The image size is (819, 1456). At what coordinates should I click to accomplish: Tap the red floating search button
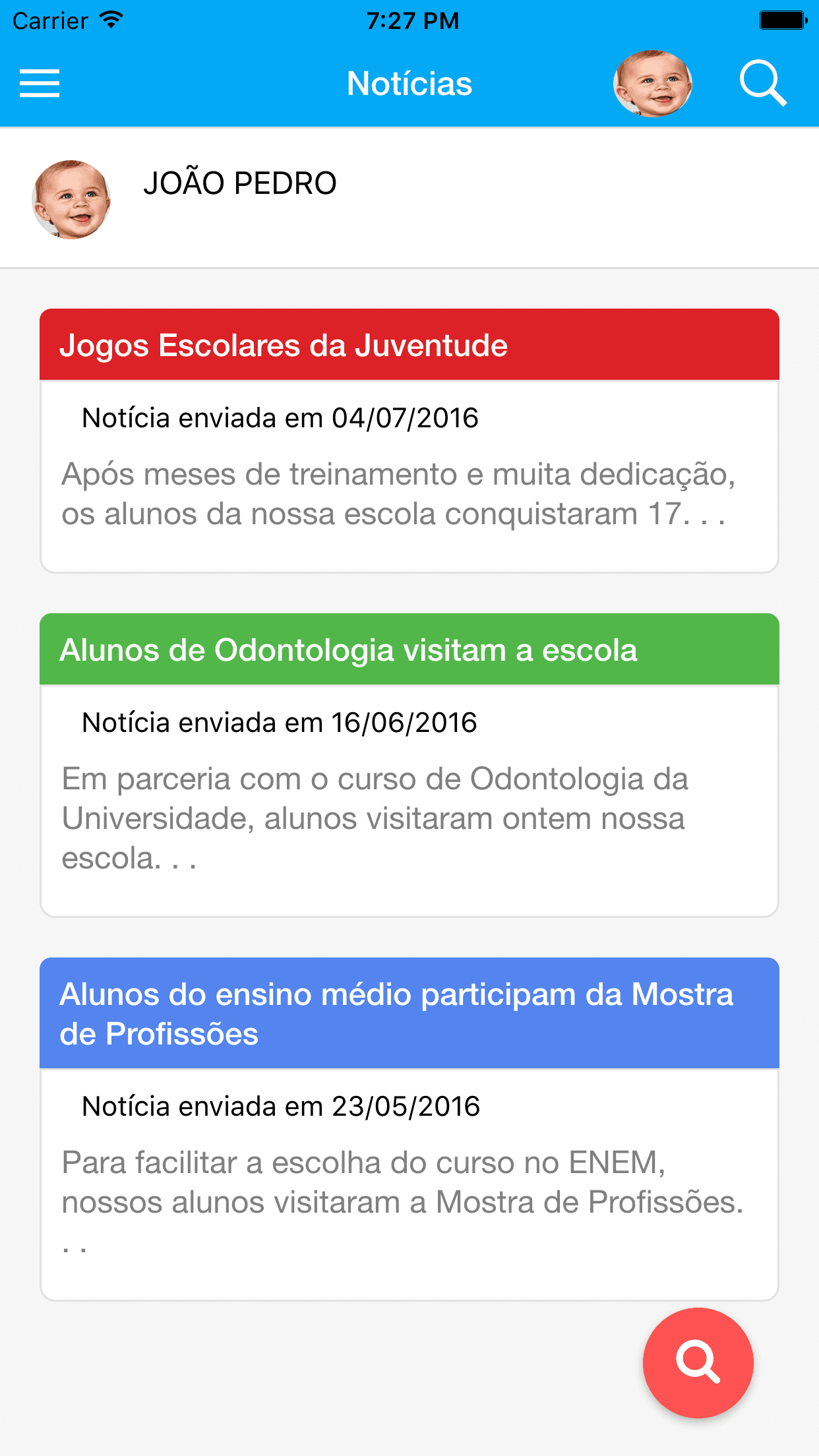tap(698, 1362)
